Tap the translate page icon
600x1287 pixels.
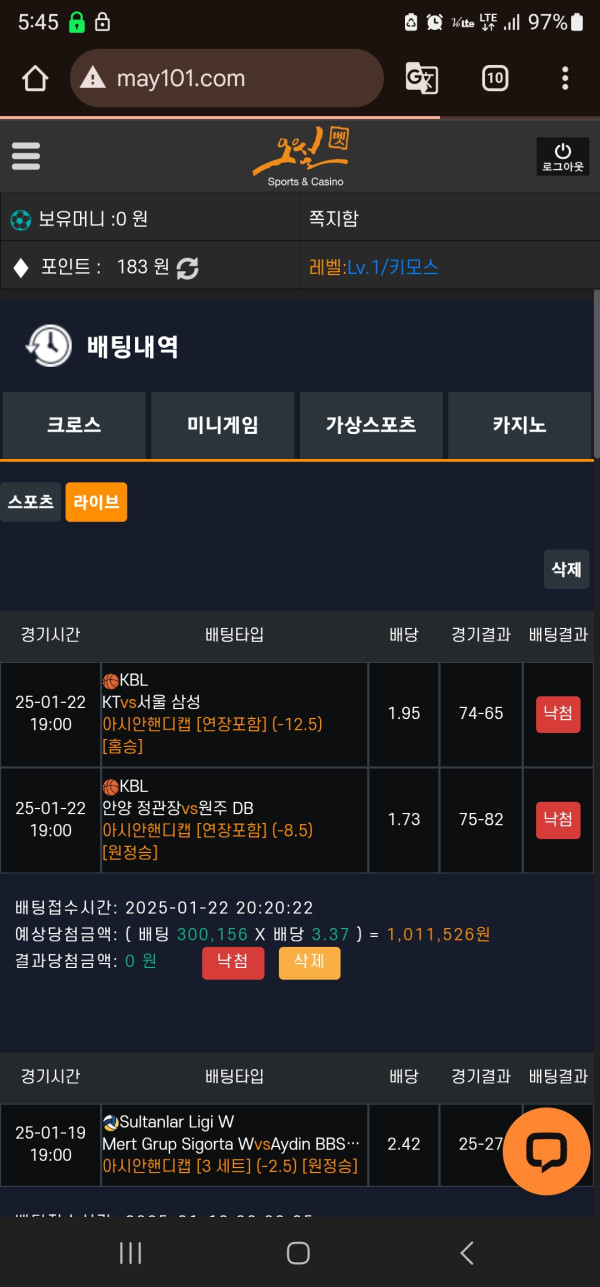point(421,78)
